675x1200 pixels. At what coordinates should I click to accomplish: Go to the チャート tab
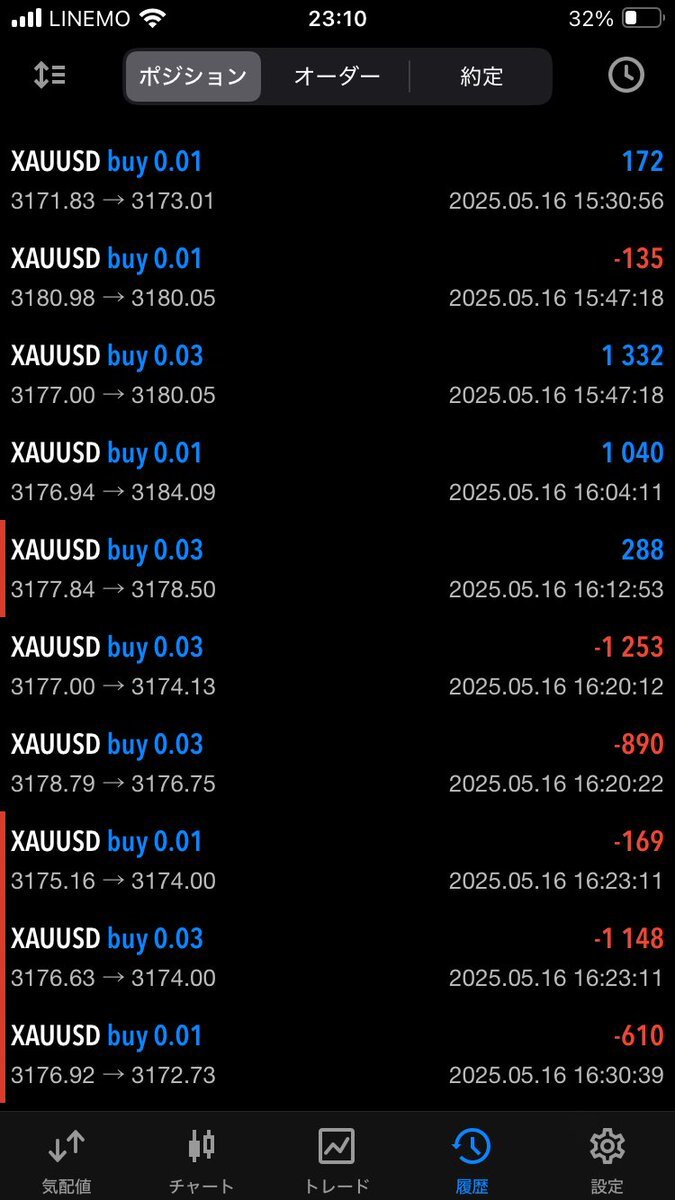tap(202, 1161)
